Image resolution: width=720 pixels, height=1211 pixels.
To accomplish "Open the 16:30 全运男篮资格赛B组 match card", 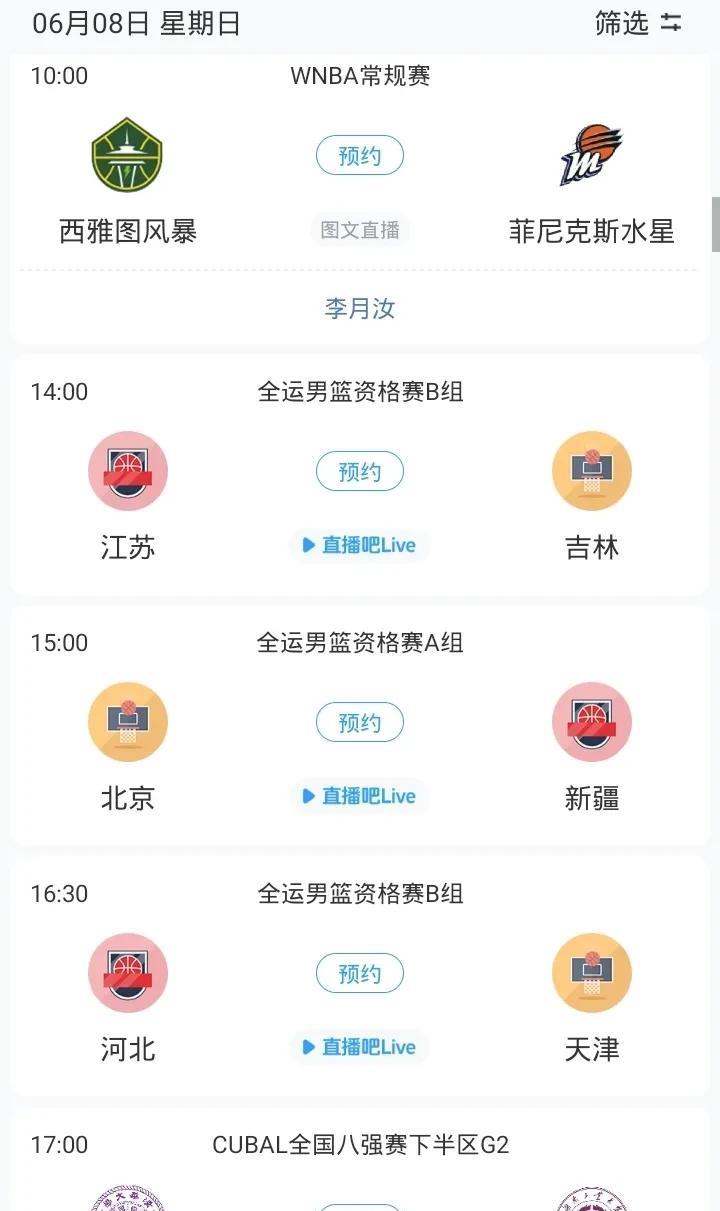I will (360, 976).
